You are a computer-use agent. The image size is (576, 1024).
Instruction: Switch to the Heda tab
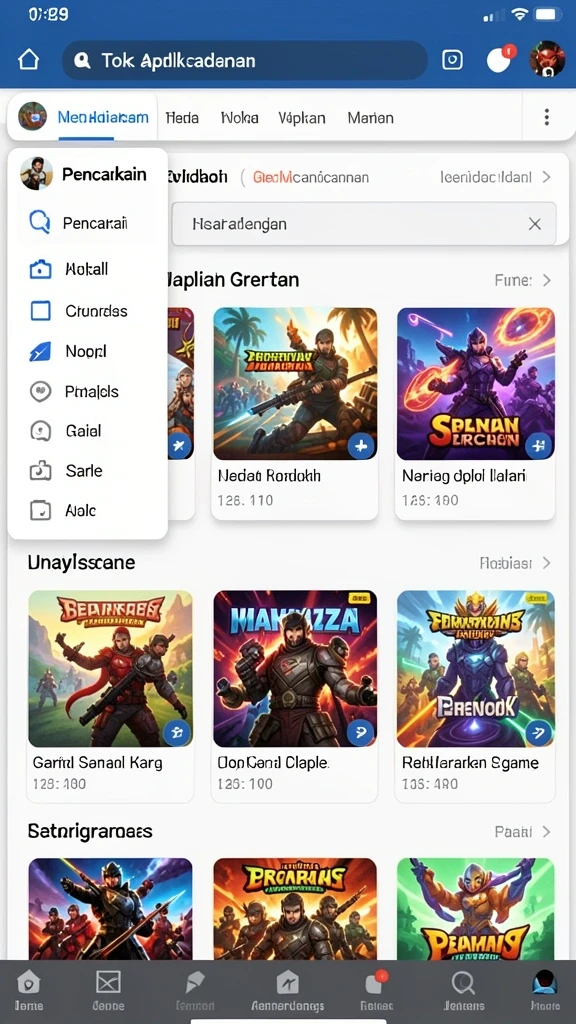click(182, 118)
